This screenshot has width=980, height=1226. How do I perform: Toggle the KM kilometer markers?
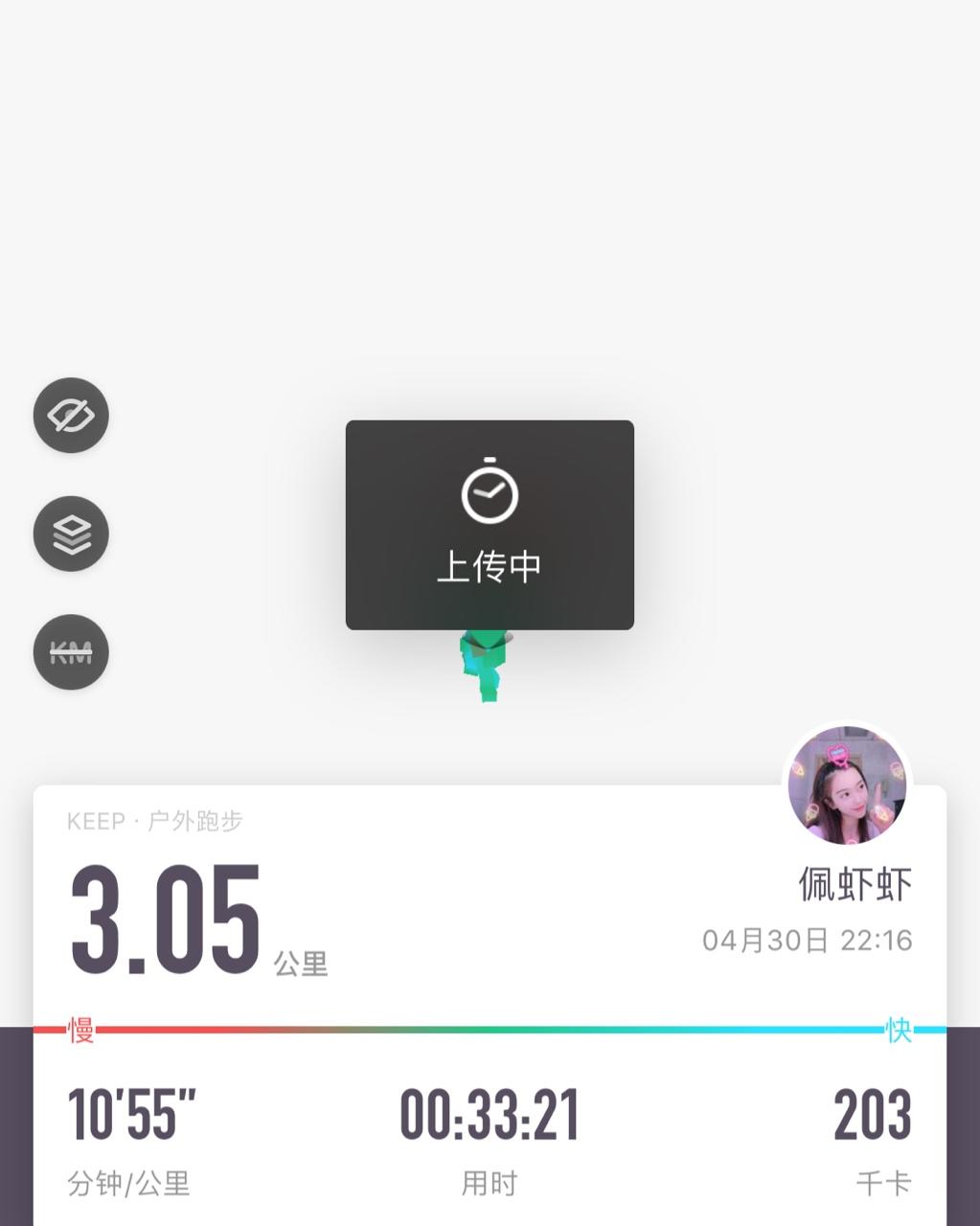tap(71, 652)
